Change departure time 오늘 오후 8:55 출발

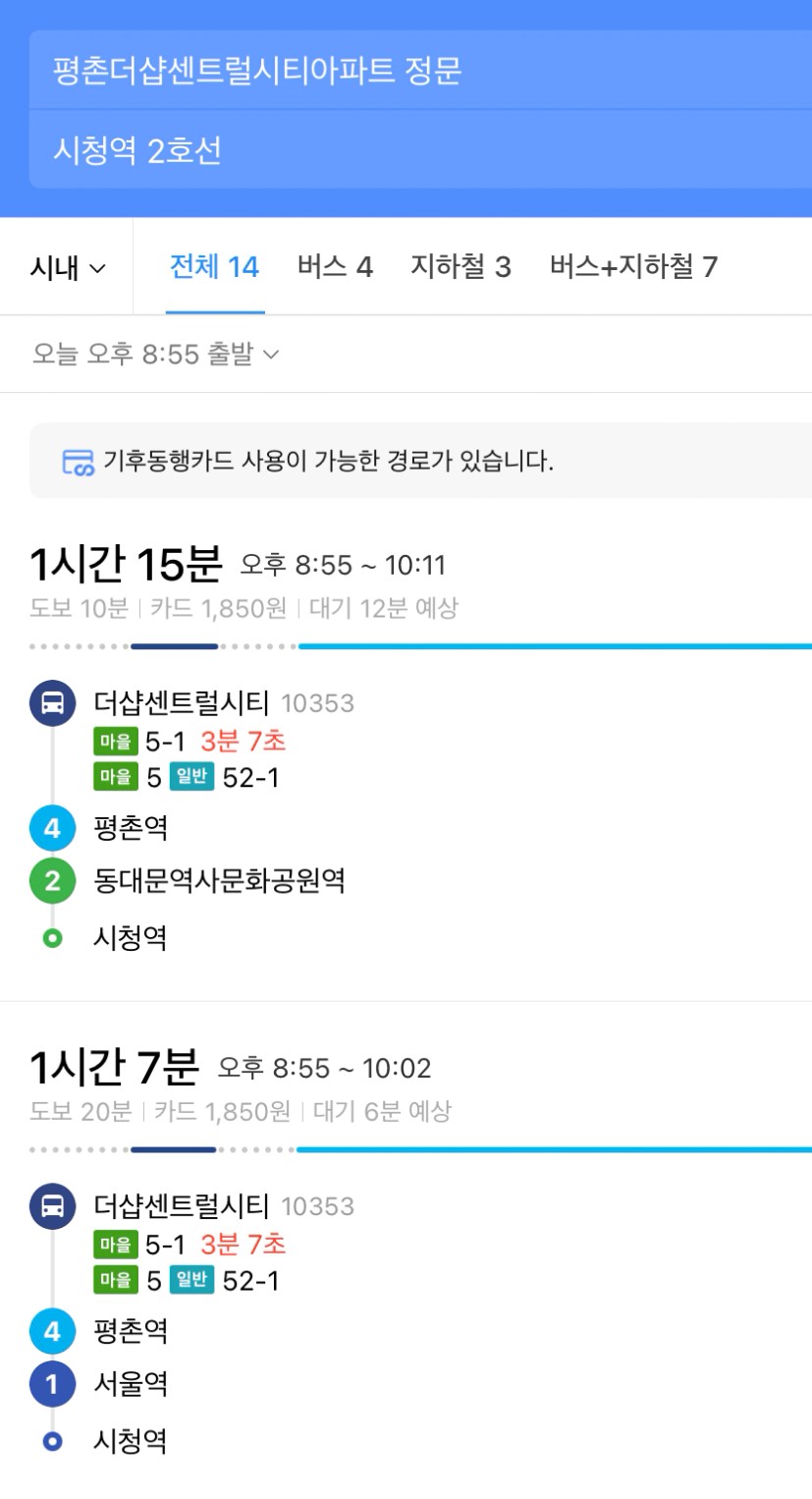[x=156, y=354]
